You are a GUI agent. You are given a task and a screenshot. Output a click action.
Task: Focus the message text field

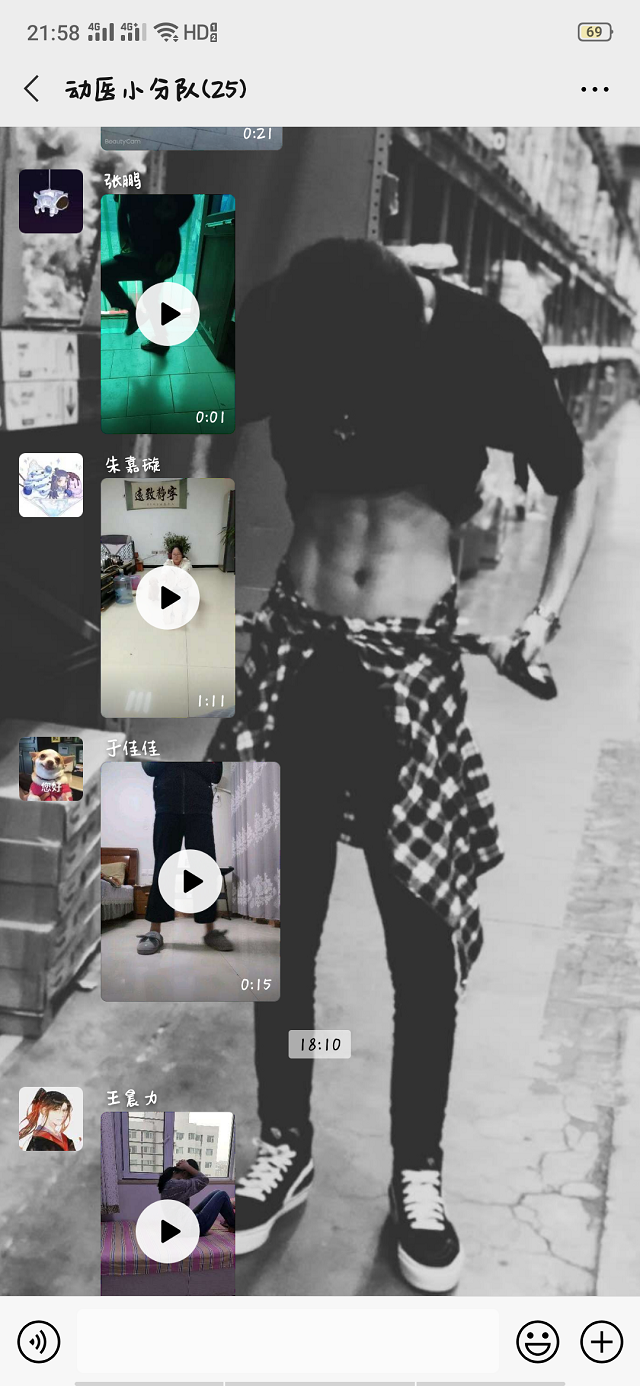[x=288, y=1342]
